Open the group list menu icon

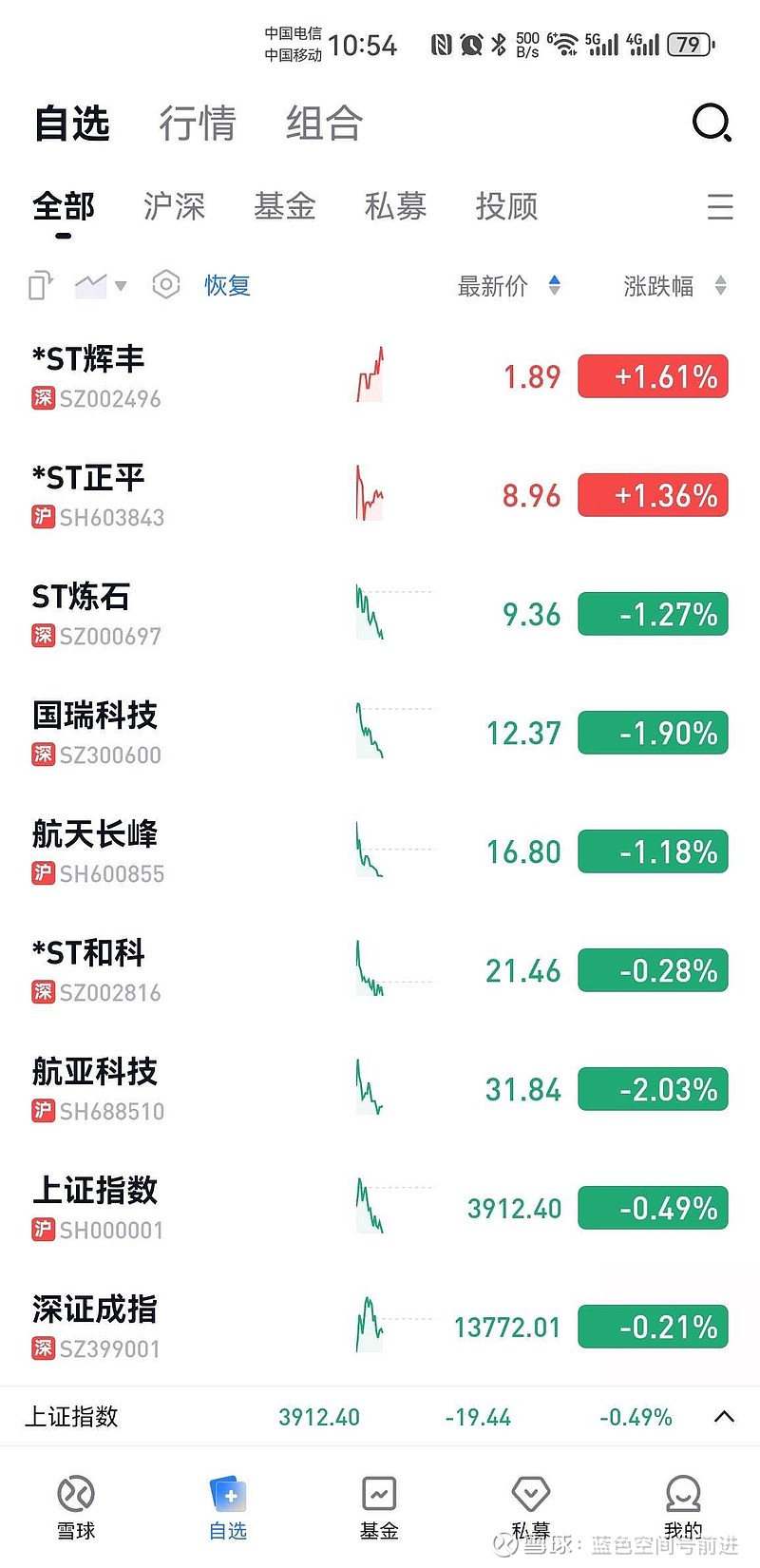(720, 206)
